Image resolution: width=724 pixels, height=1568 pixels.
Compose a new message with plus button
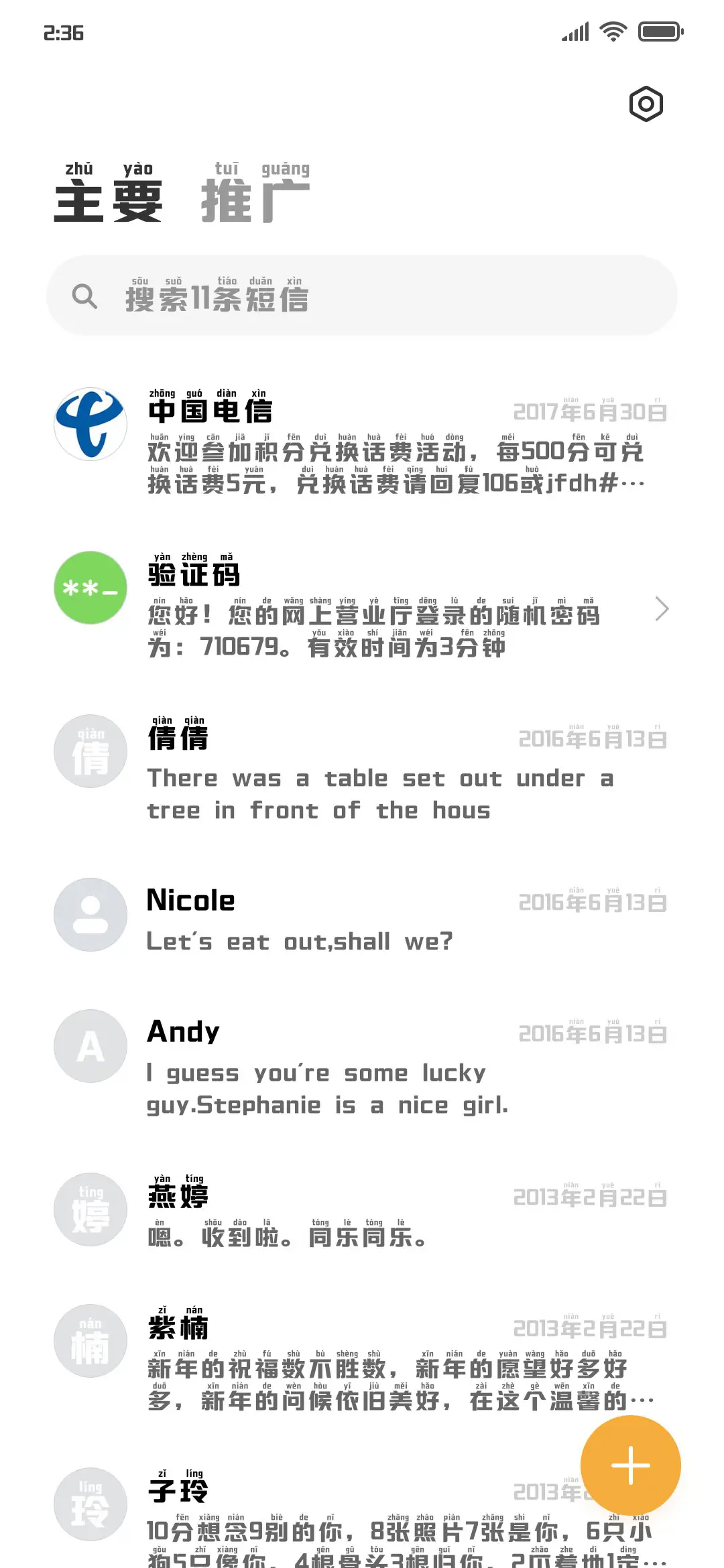pyautogui.click(x=630, y=1465)
